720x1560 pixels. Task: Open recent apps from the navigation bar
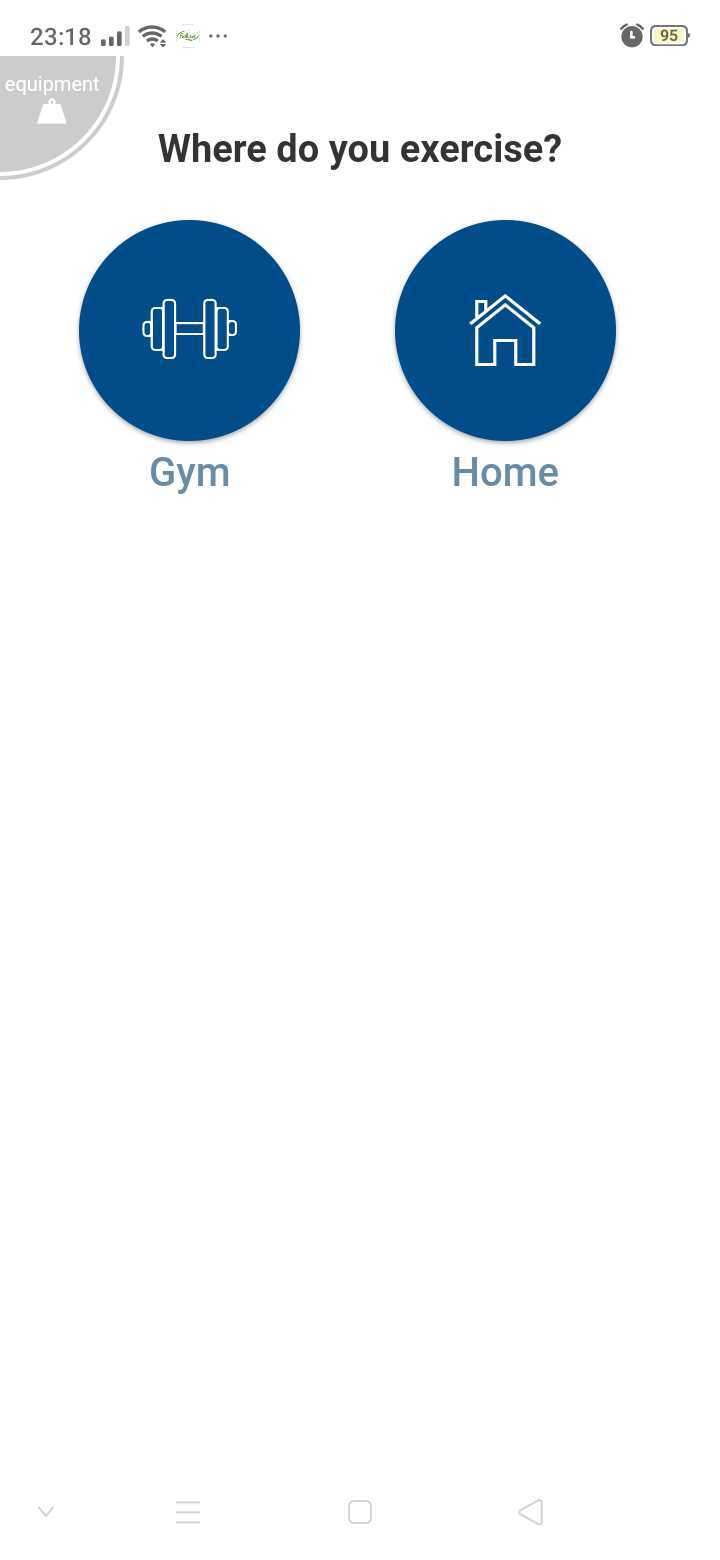(x=188, y=1512)
